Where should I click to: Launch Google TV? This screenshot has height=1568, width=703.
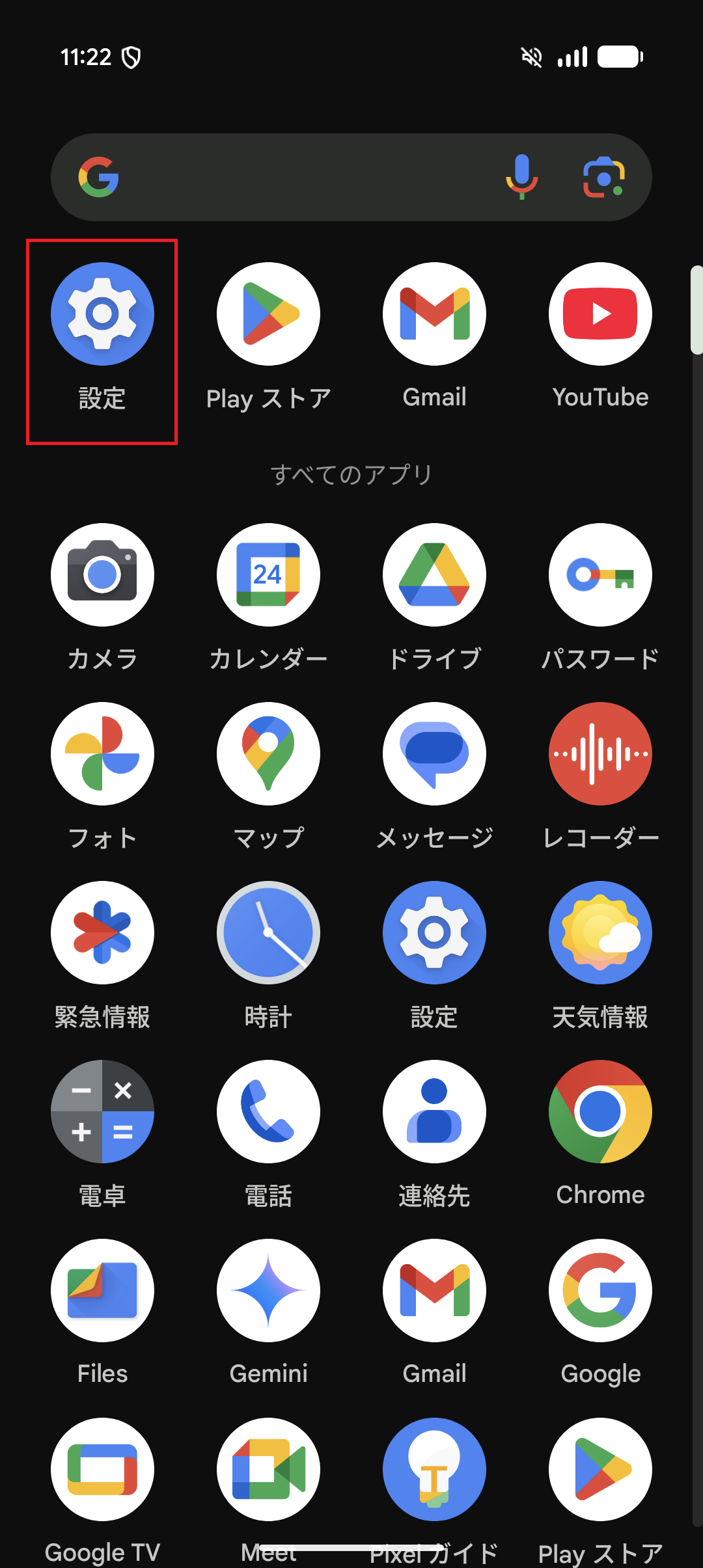point(102,1469)
